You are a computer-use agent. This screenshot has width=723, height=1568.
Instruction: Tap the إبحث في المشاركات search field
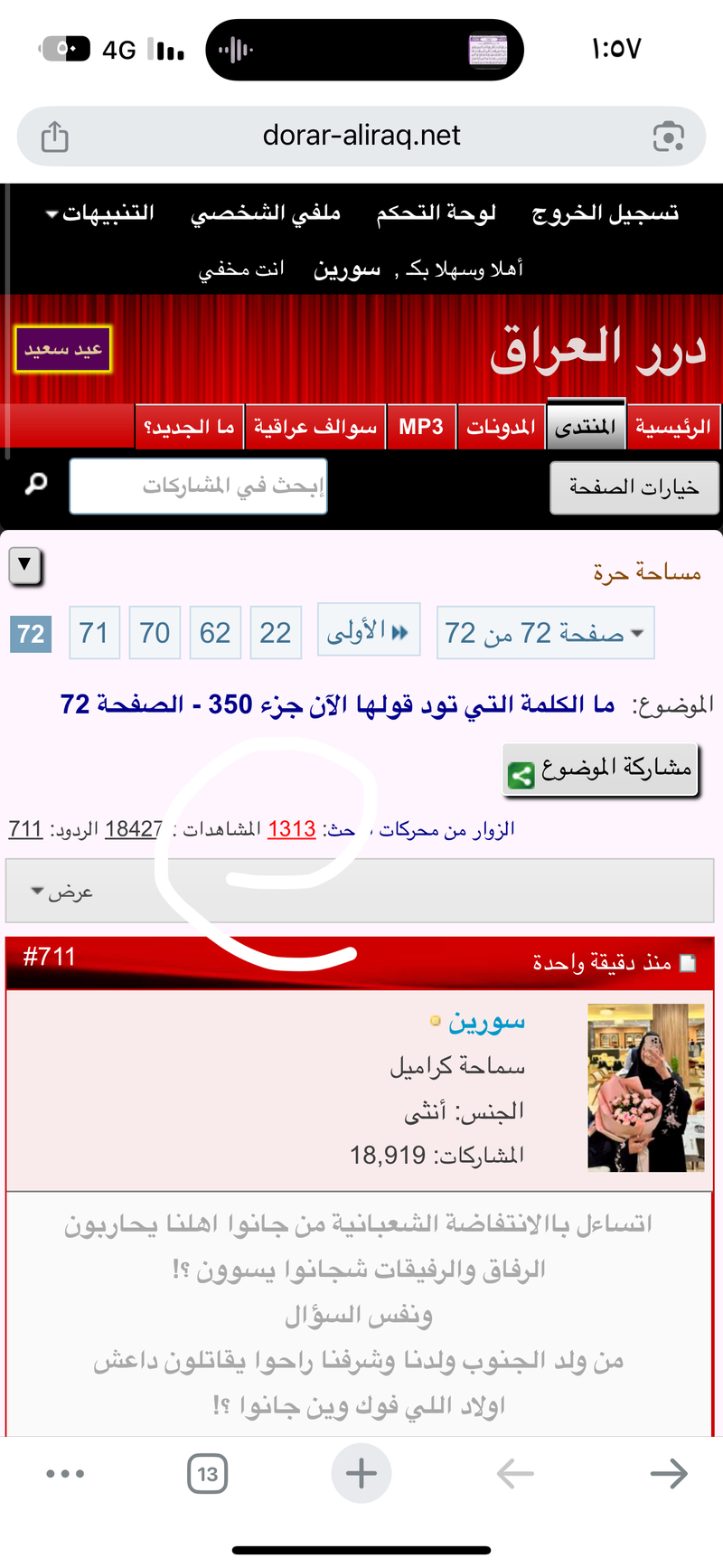[x=198, y=486]
